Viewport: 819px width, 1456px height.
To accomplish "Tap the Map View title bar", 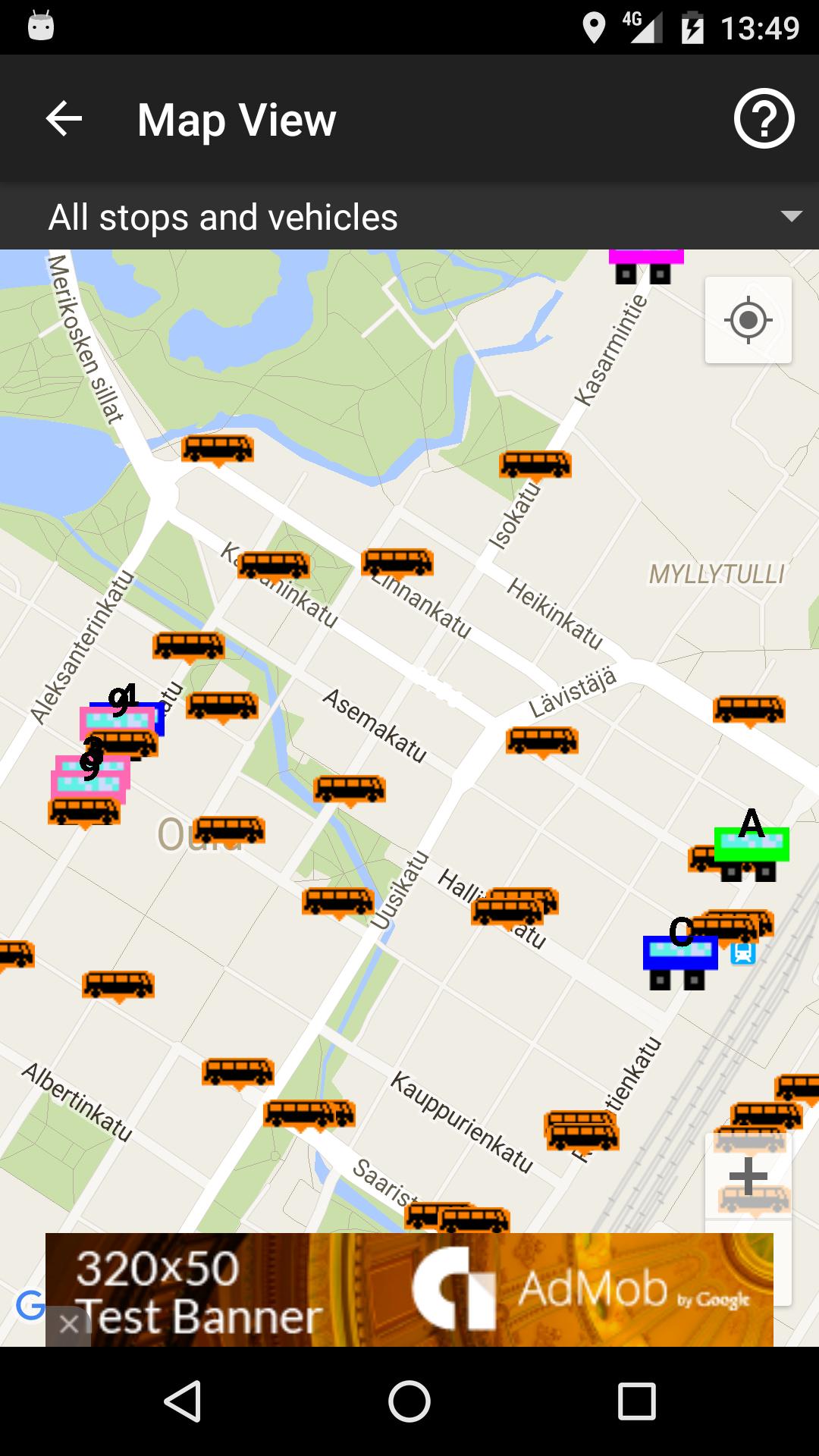I will click(x=235, y=119).
